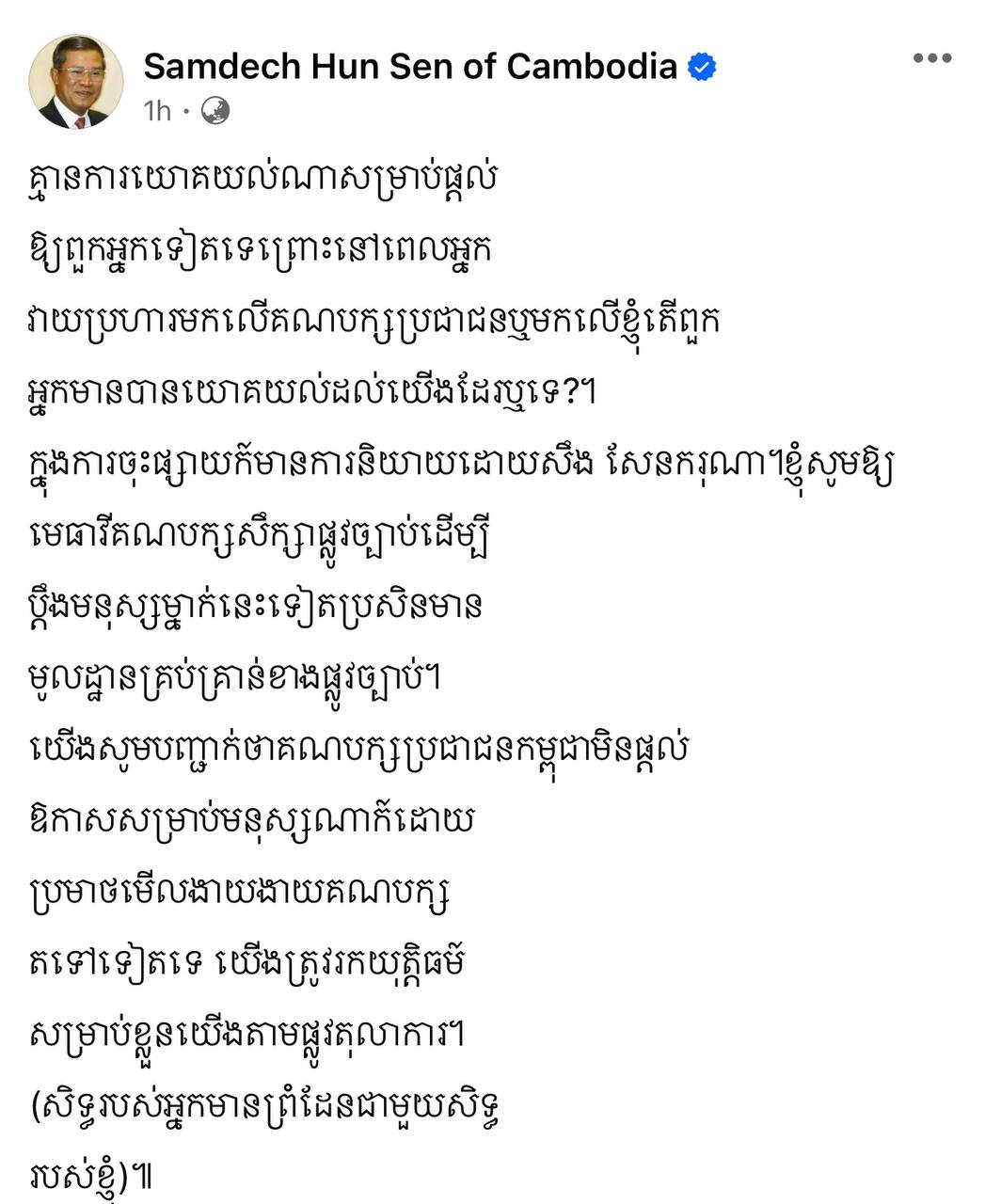Open the post's three-dot options menu
The height and width of the screenshot is (1204, 985).
(x=931, y=58)
